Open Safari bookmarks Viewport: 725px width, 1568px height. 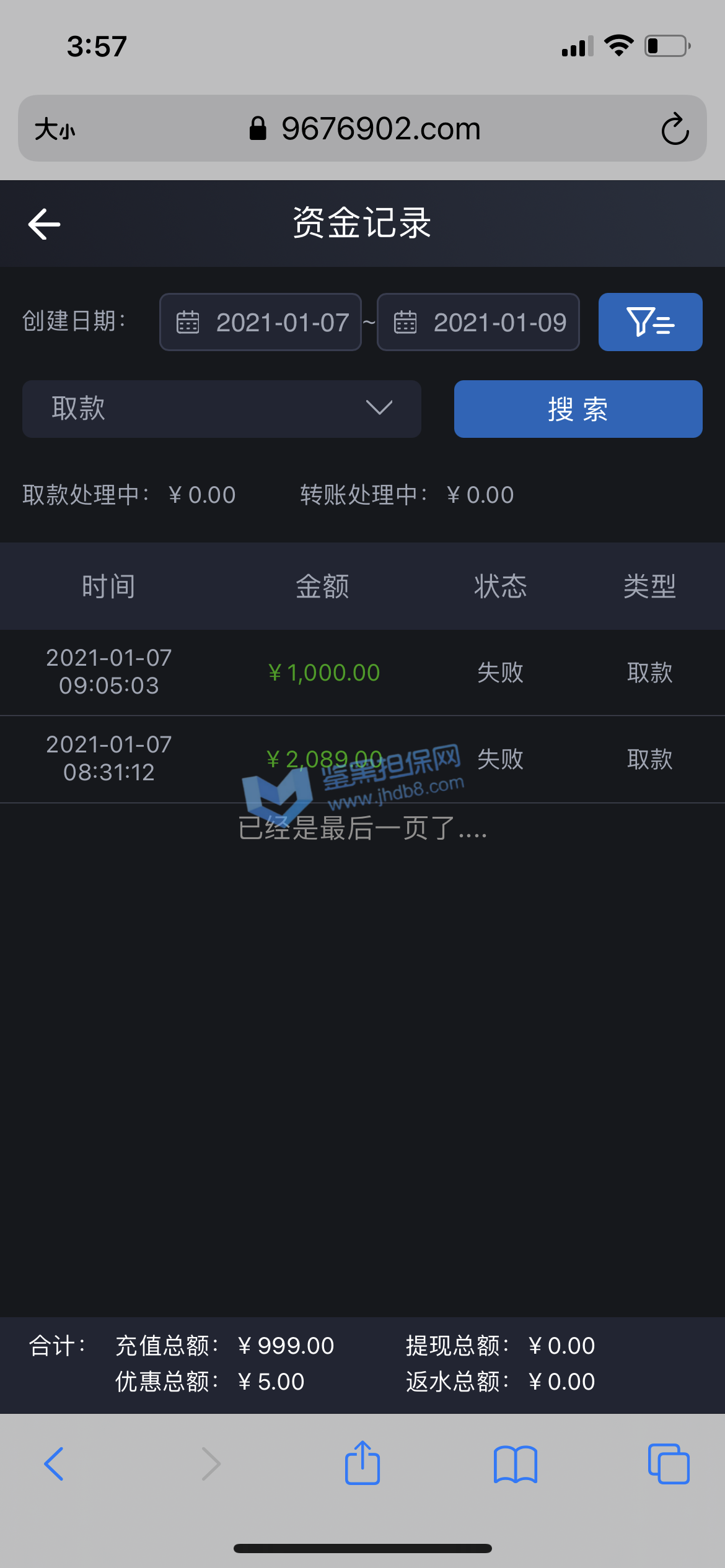(516, 1464)
